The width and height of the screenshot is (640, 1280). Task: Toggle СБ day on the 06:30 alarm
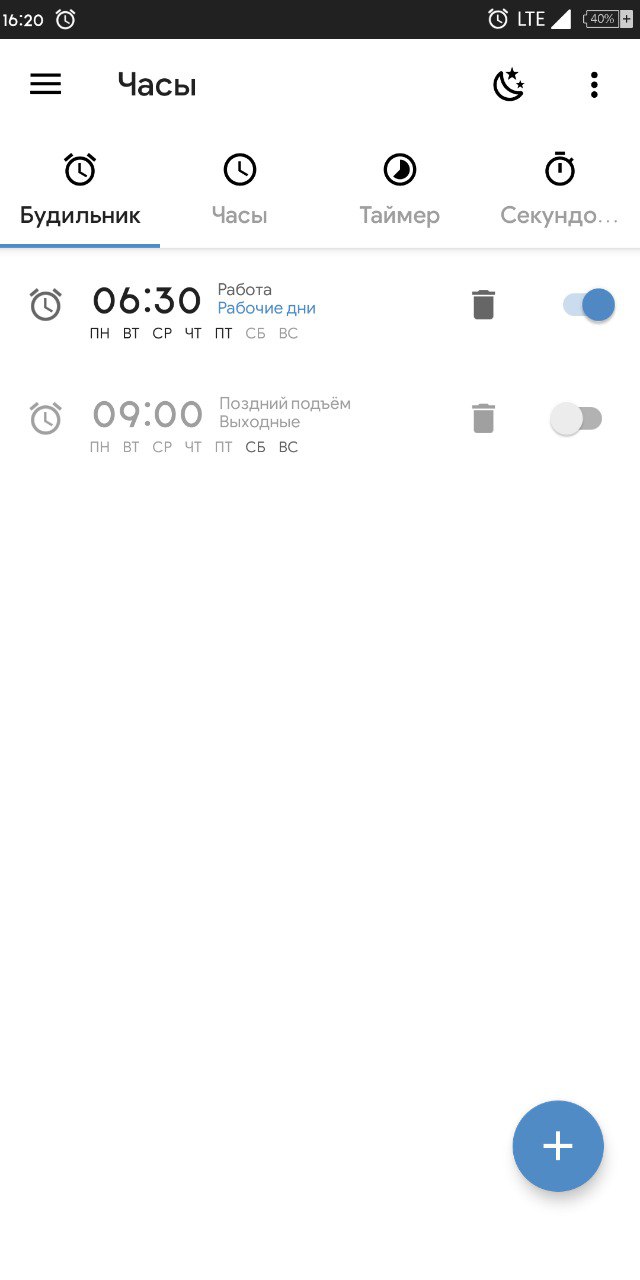(x=255, y=334)
